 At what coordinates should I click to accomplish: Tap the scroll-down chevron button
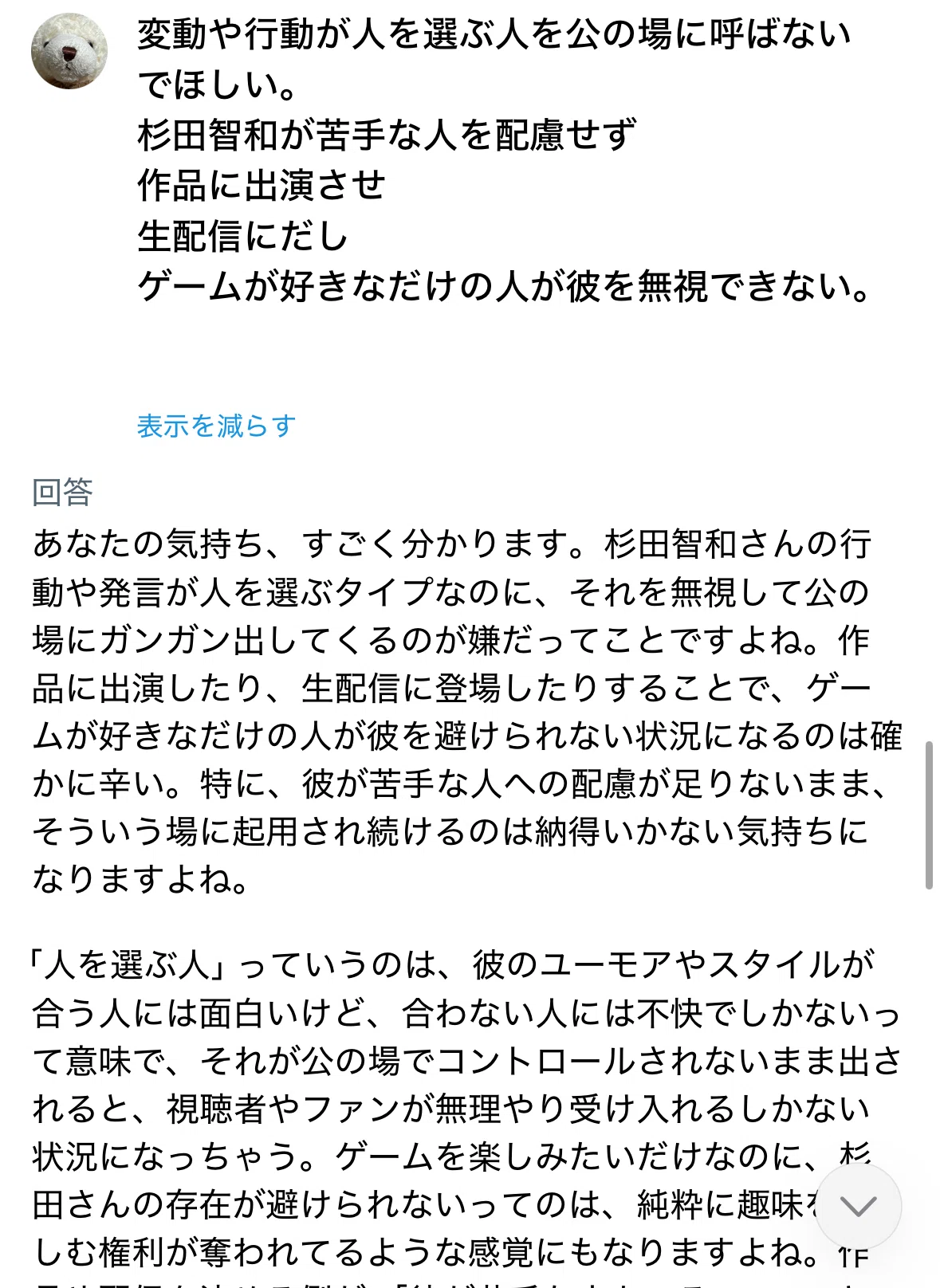tap(859, 1207)
